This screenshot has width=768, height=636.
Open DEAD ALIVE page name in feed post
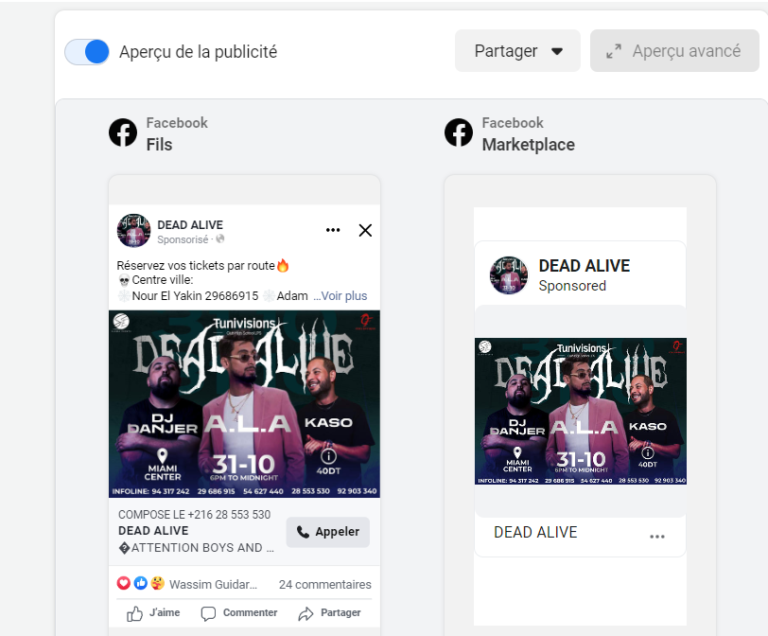190,225
